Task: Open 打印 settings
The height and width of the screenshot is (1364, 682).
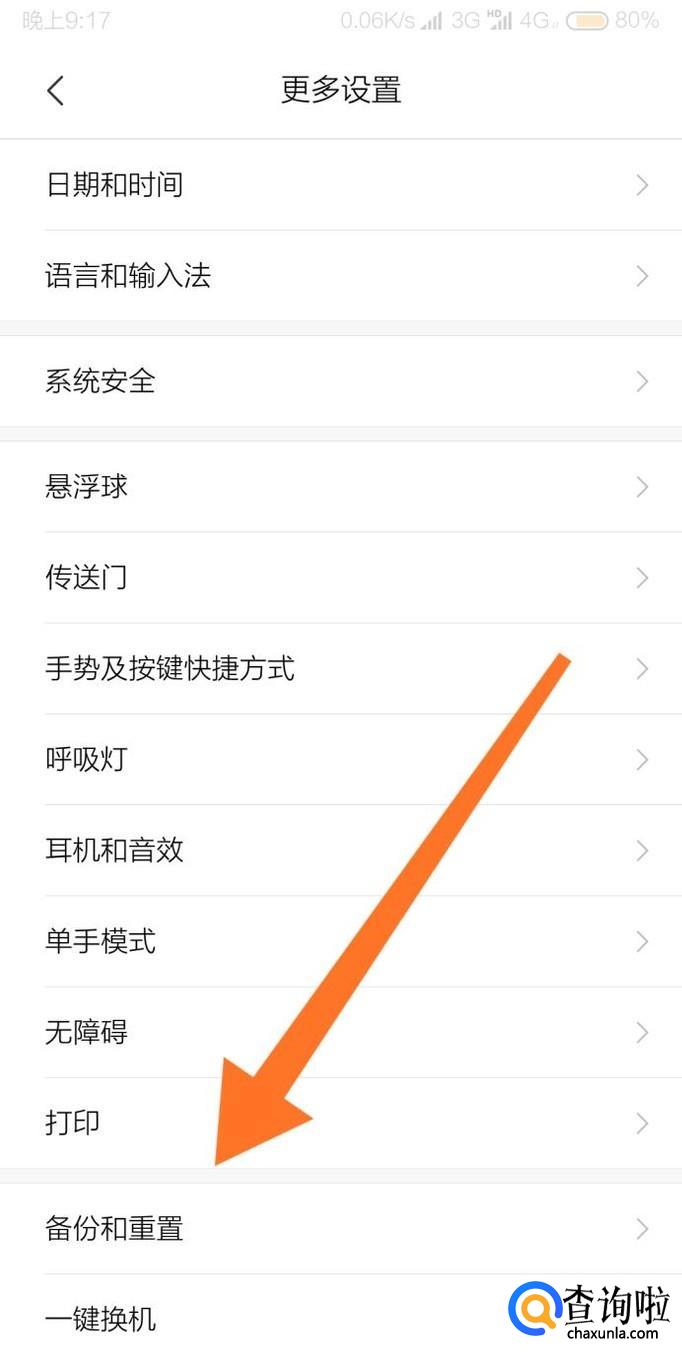Action: (341, 1123)
